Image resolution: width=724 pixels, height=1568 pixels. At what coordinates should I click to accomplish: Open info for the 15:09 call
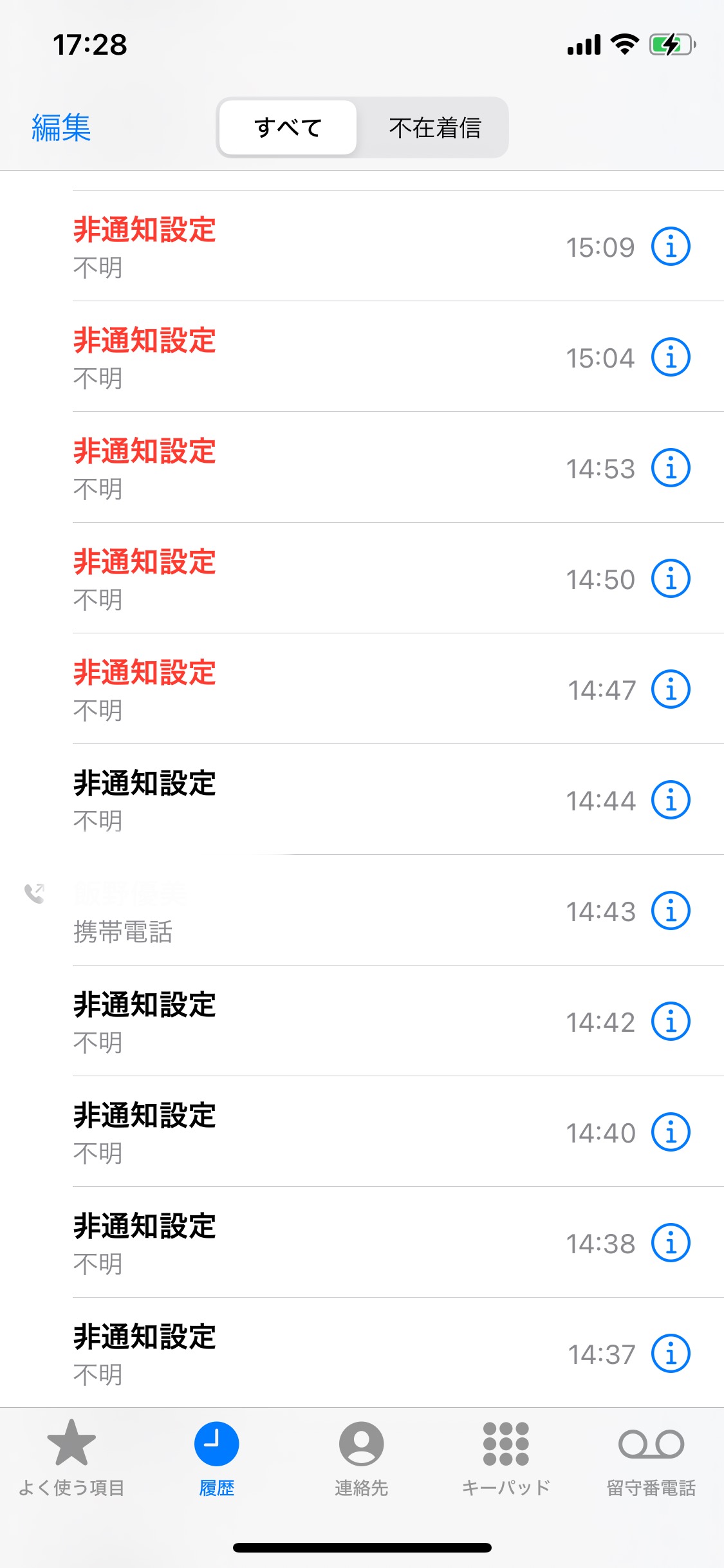(671, 247)
